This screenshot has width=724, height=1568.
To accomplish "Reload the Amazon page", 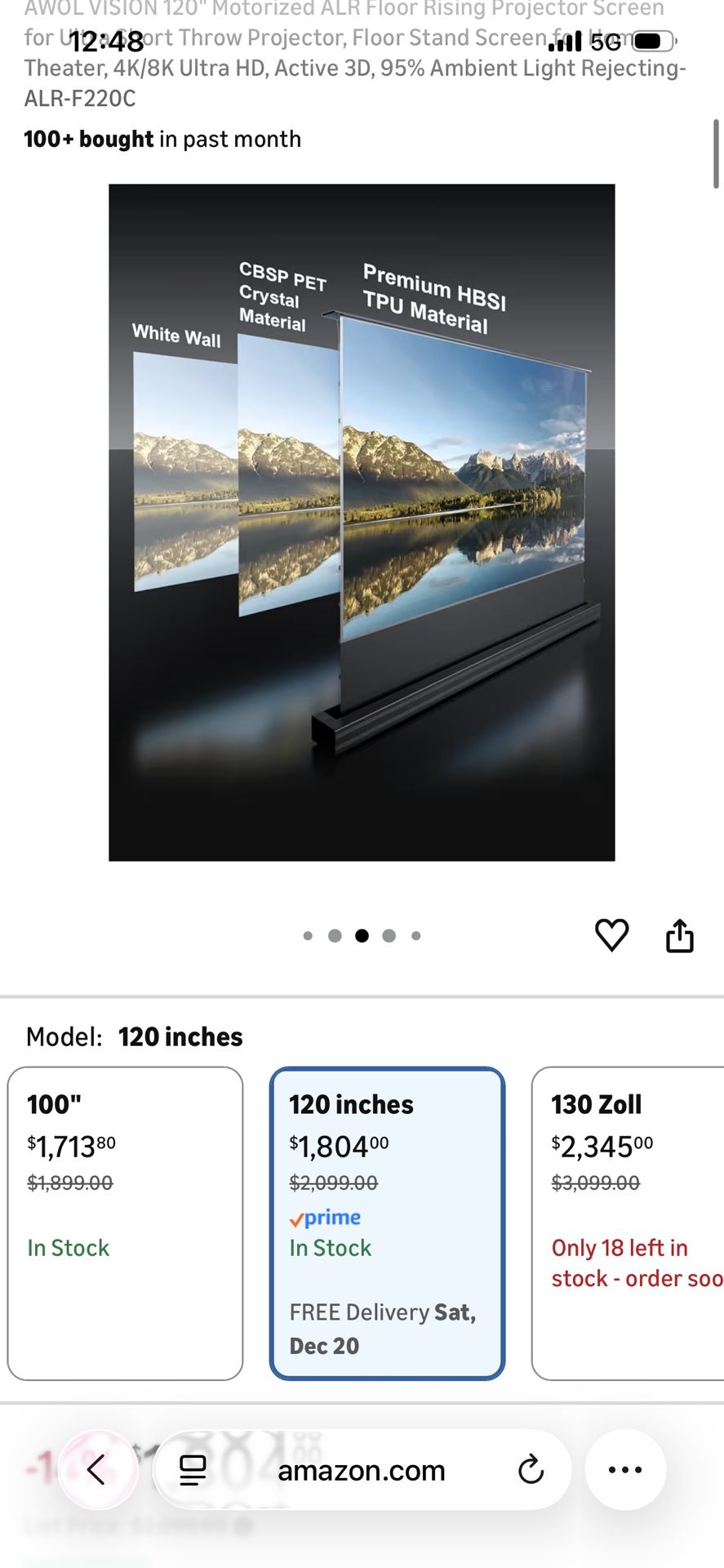I will (x=531, y=1470).
